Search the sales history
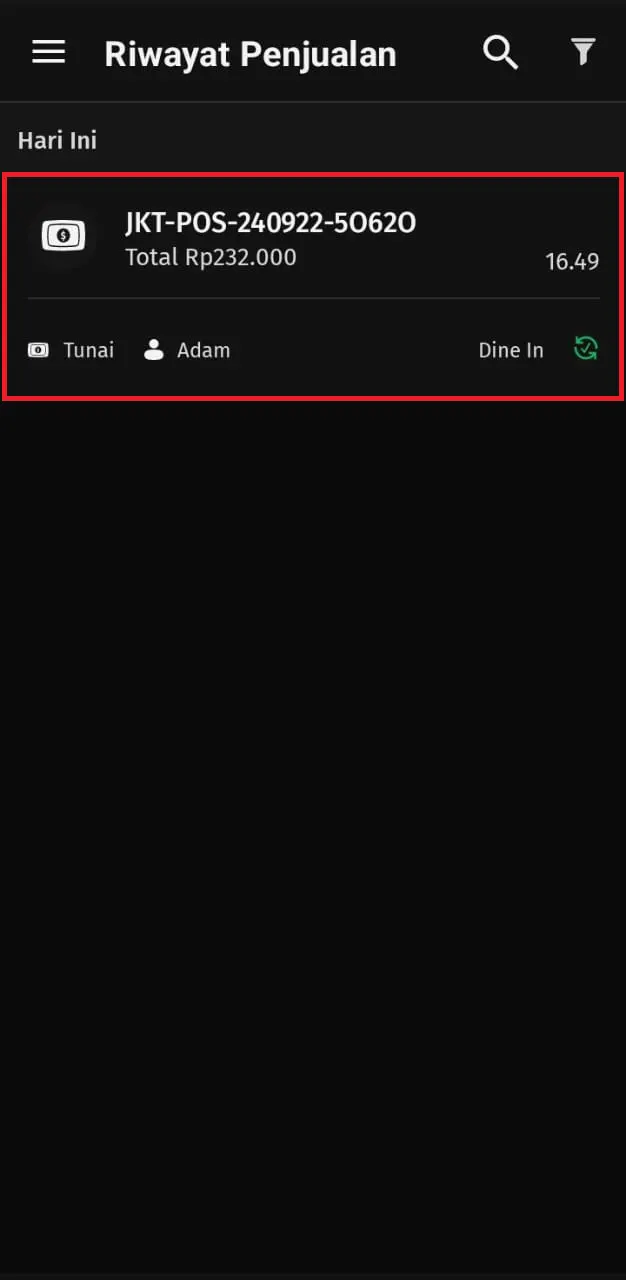Image resolution: width=626 pixels, height=1280 pixels. coord(500,52)
